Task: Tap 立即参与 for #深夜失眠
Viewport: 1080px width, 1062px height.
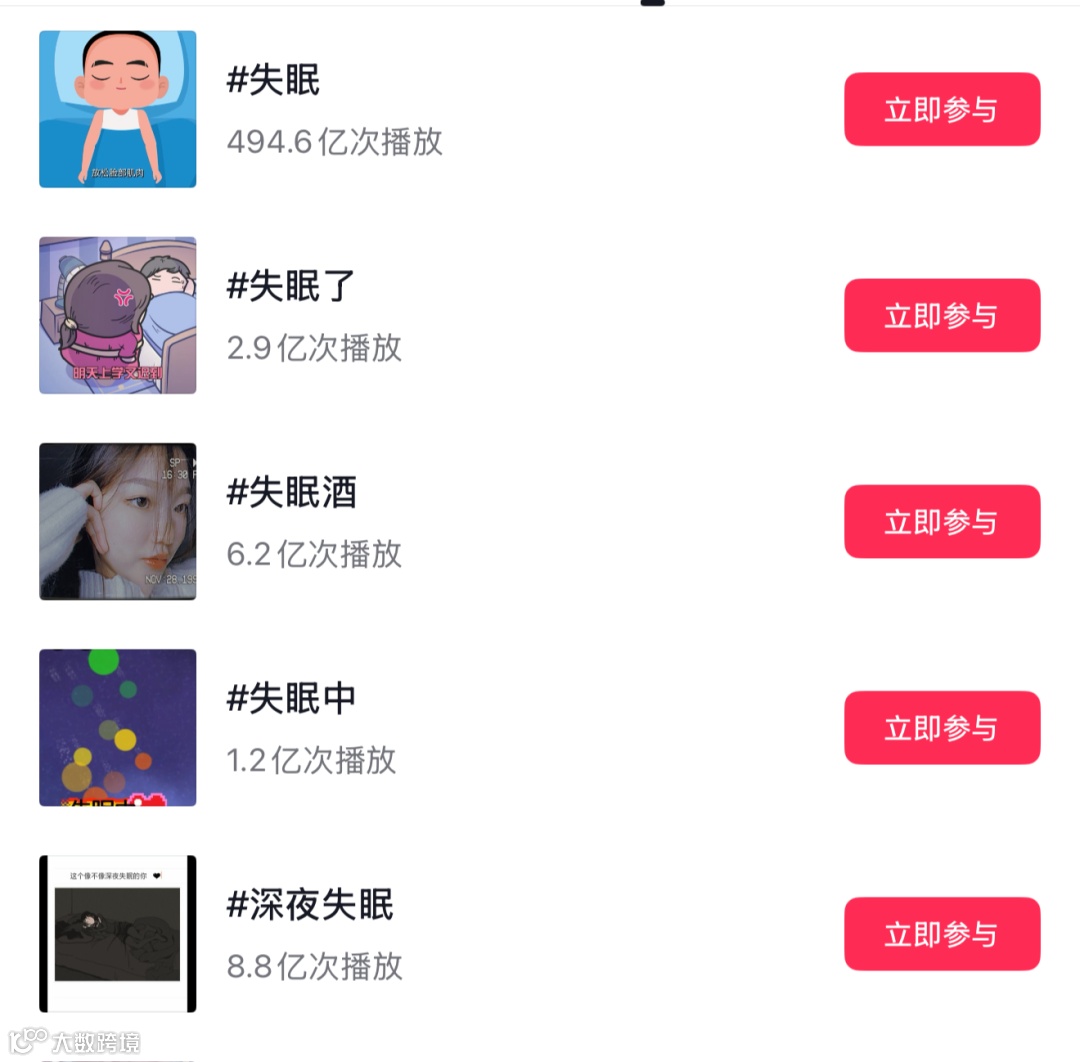Action: pos(942,933)
